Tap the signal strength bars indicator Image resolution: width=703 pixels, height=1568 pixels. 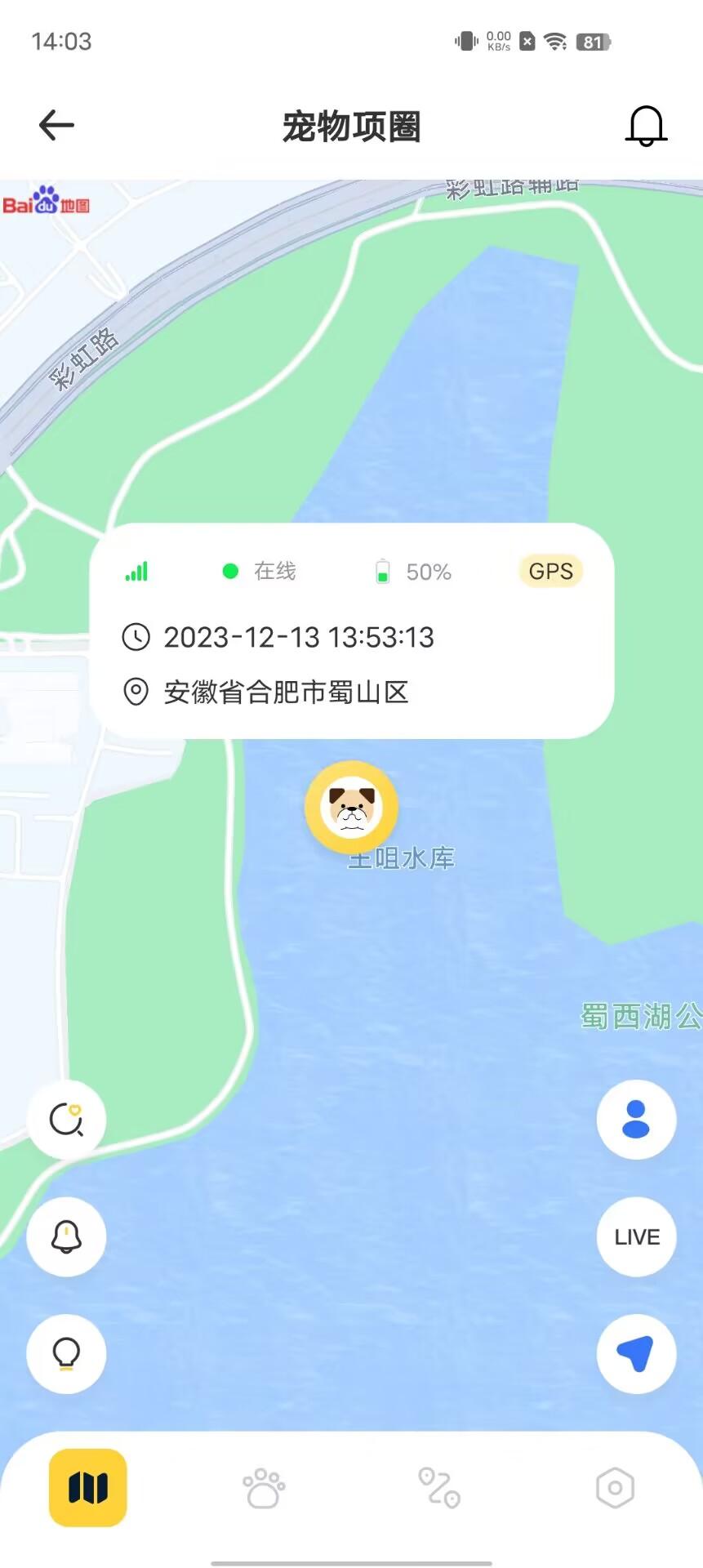(136, 571)
